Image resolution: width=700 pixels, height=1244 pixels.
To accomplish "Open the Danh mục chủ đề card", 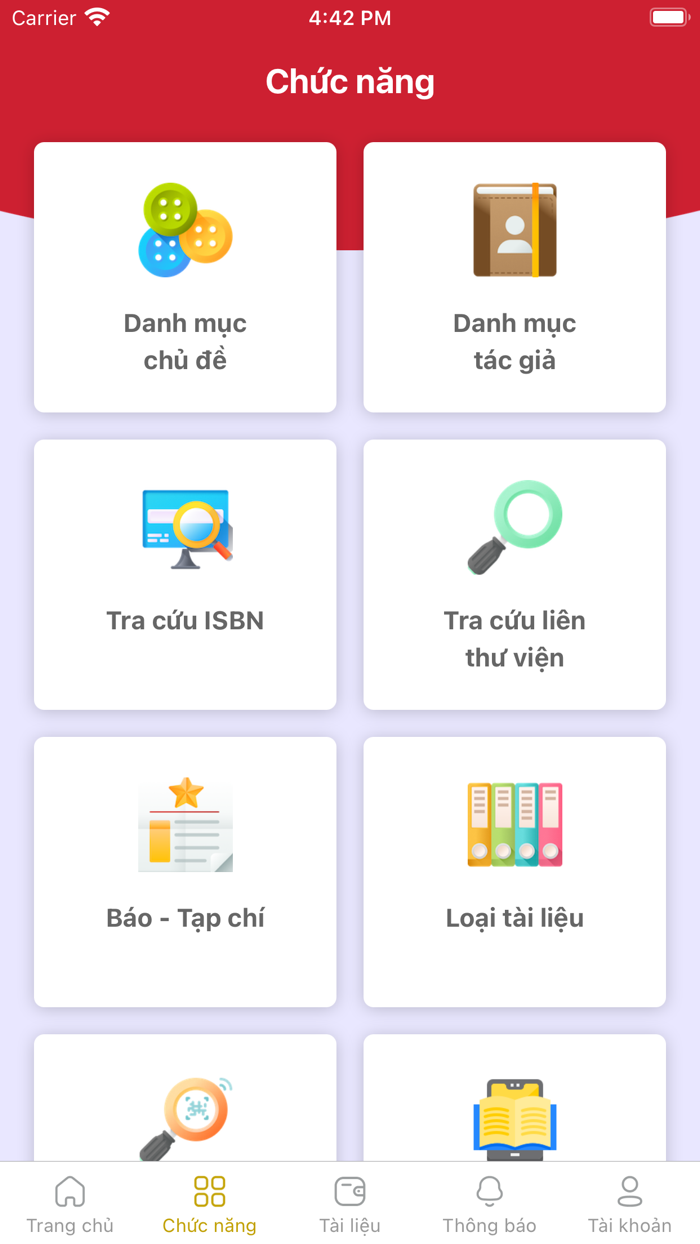I will coord(185,277).
